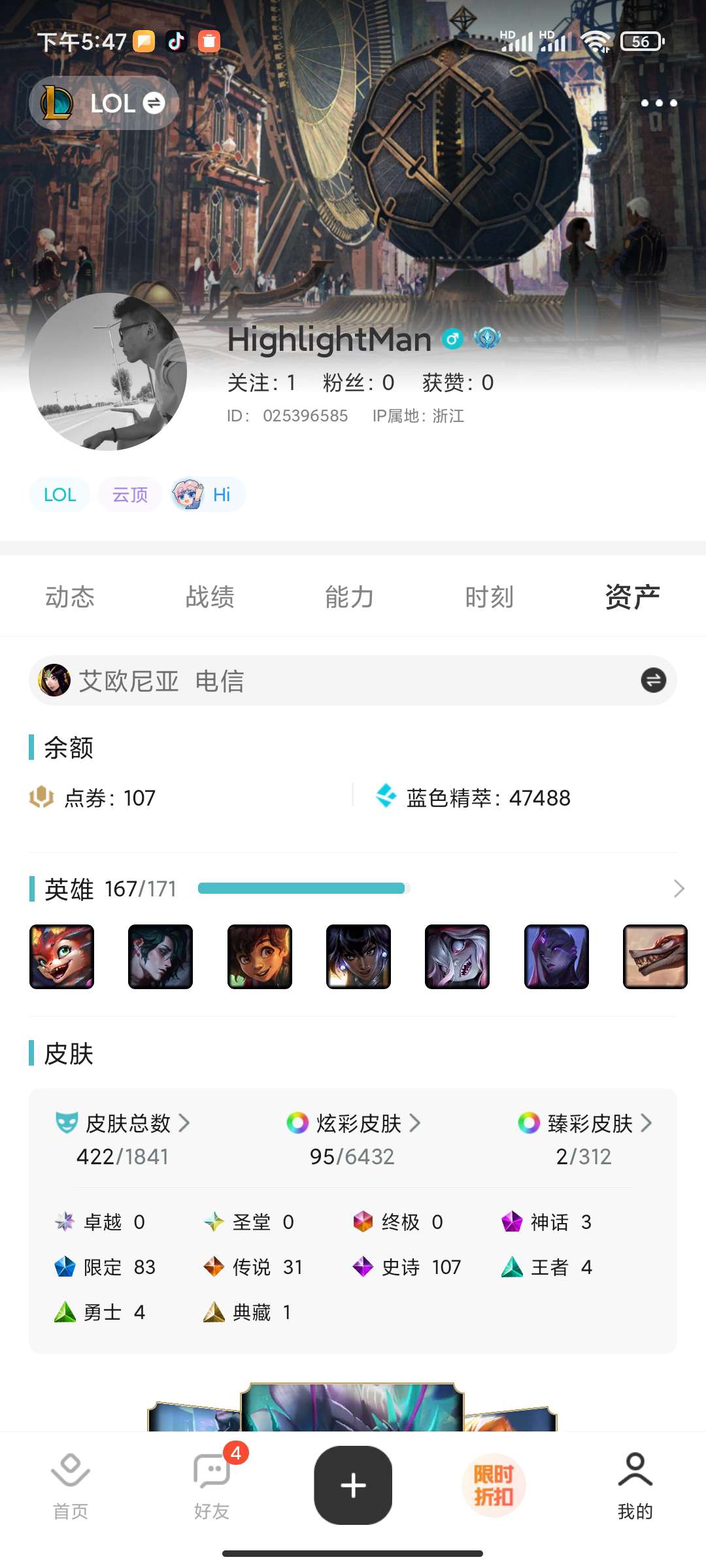Switch to the 战绩 tab
706x1568 pixels.
tap(210, 596)
